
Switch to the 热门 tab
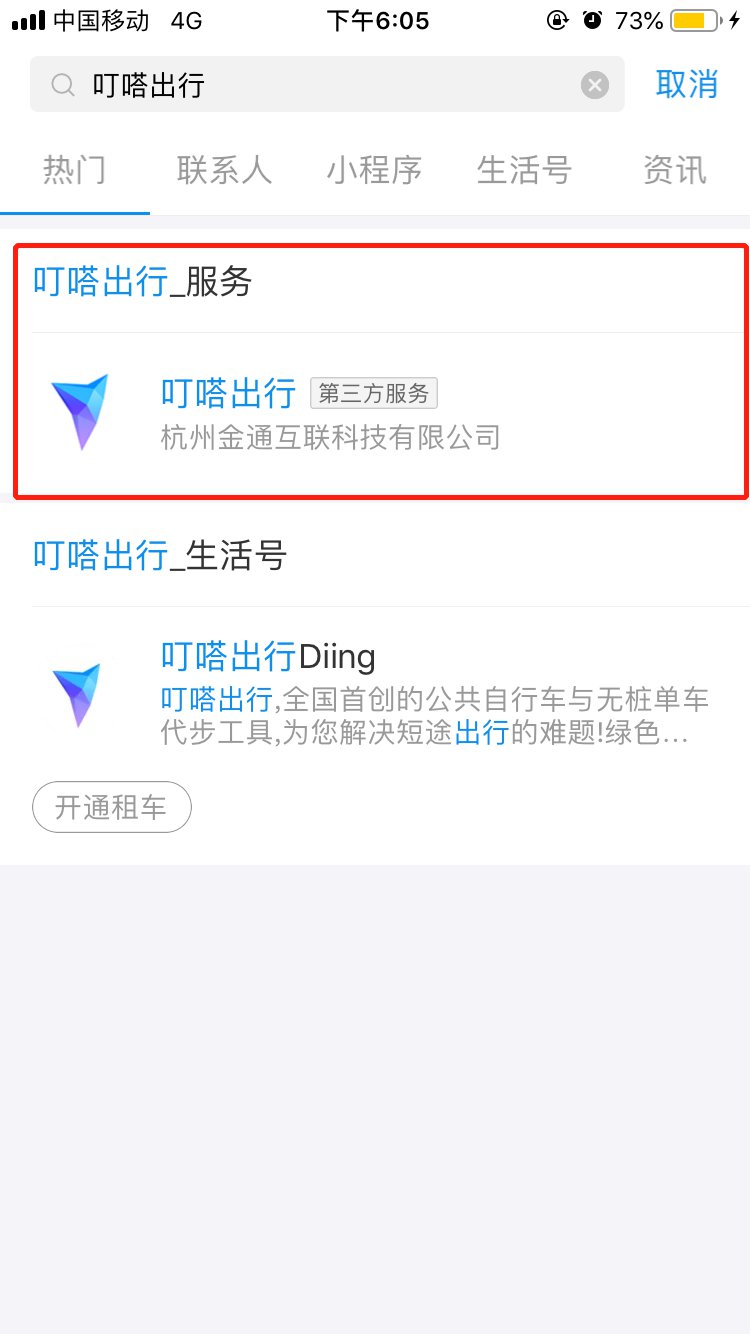[75, 171]
